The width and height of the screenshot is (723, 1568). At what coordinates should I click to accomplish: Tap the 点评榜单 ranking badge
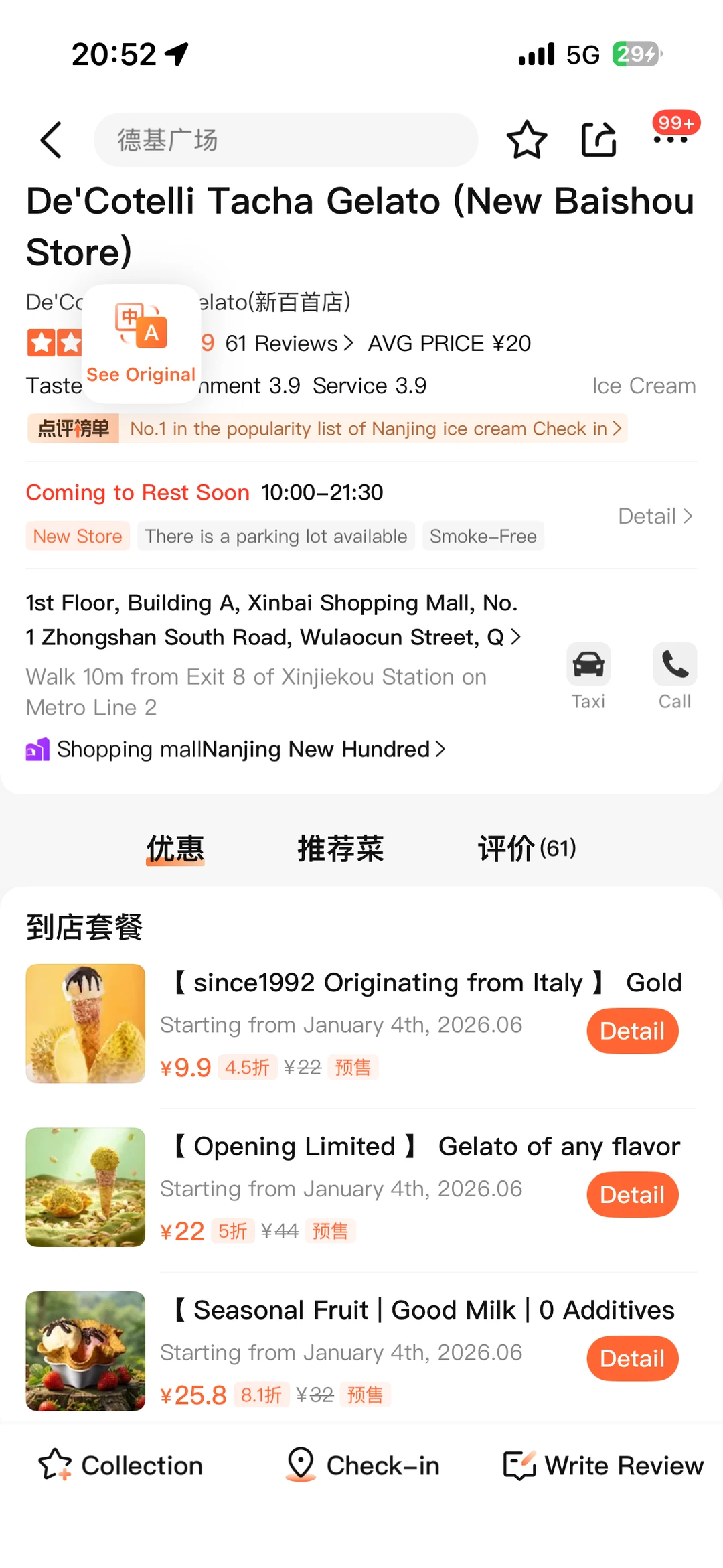pyautogui.click(x=73, y=428)
